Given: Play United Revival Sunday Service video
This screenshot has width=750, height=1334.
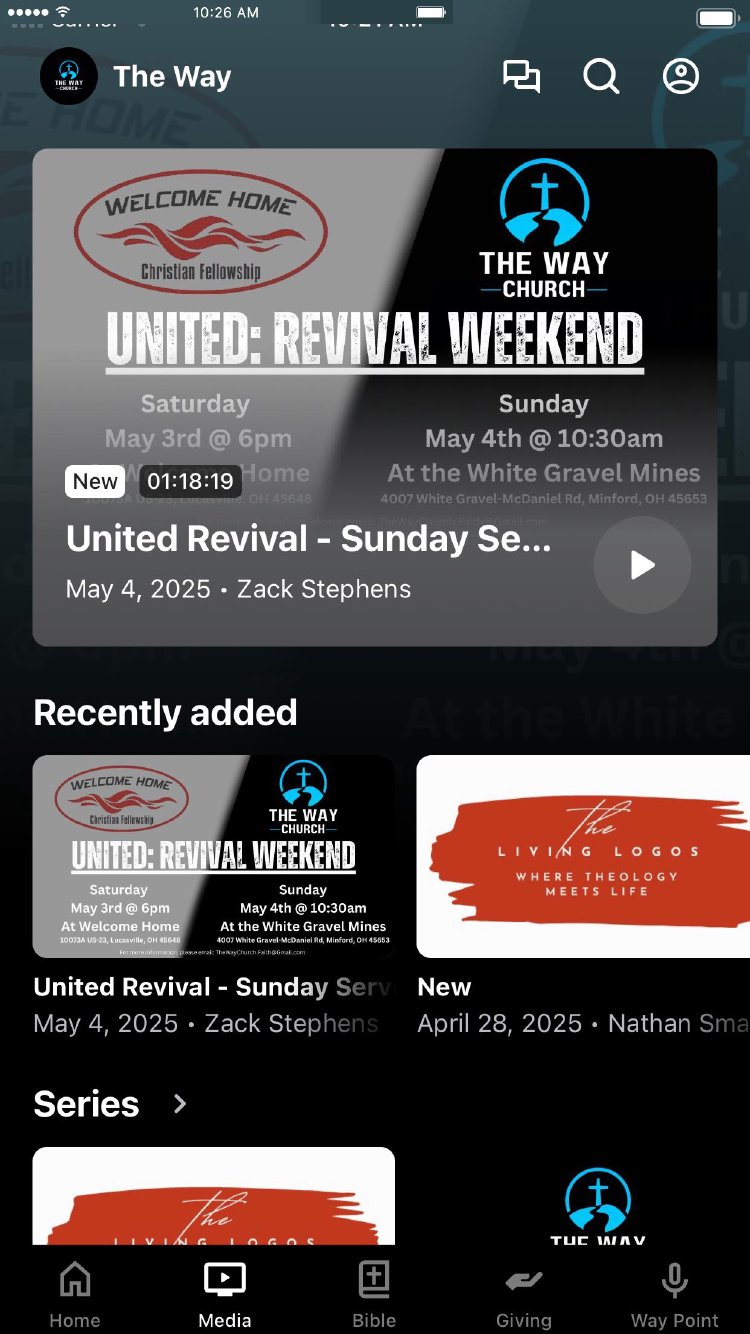Looking at the screenshot, I should coord(642,565).
